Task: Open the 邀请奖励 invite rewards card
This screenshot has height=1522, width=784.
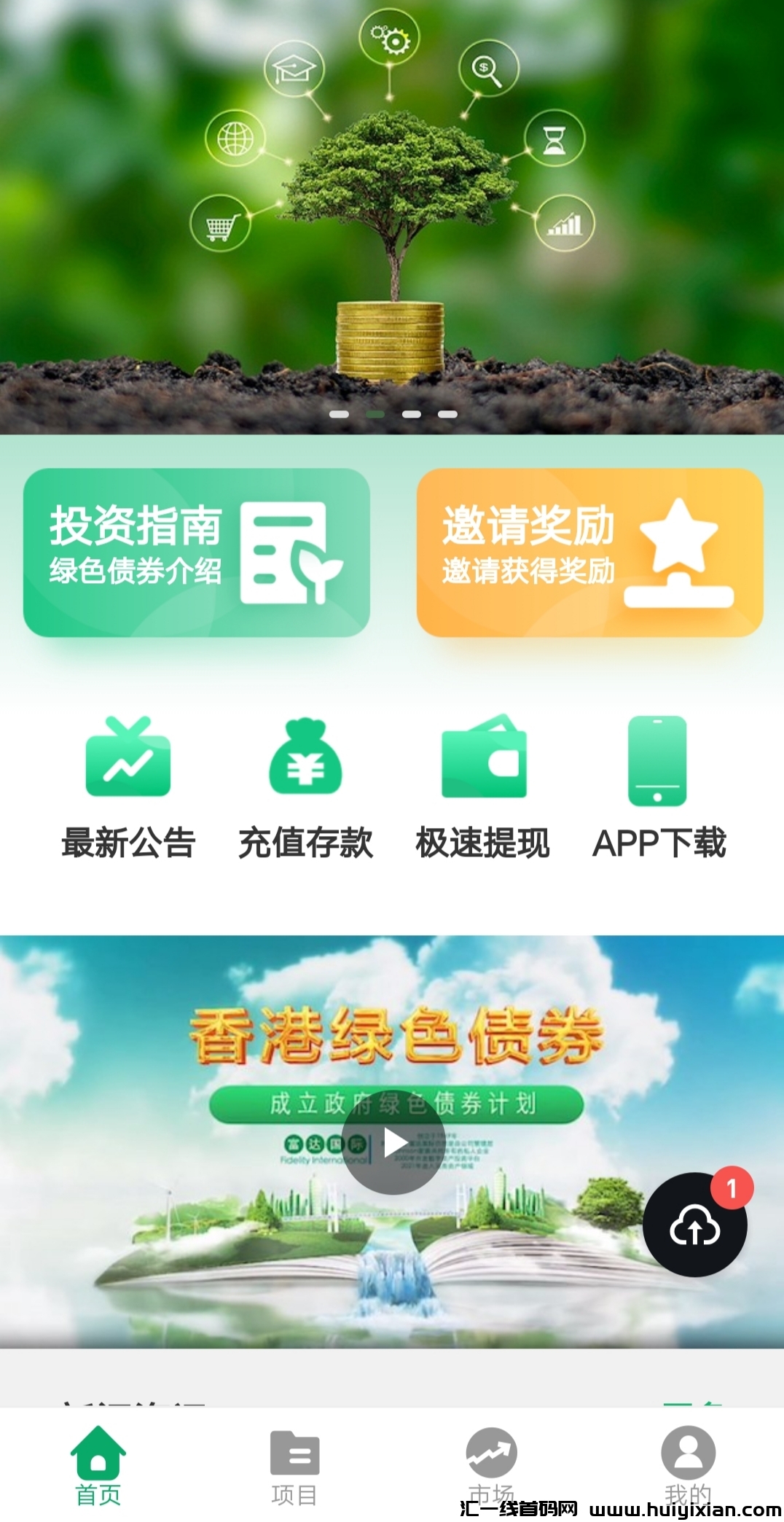Action: click(x=589, y=553)
